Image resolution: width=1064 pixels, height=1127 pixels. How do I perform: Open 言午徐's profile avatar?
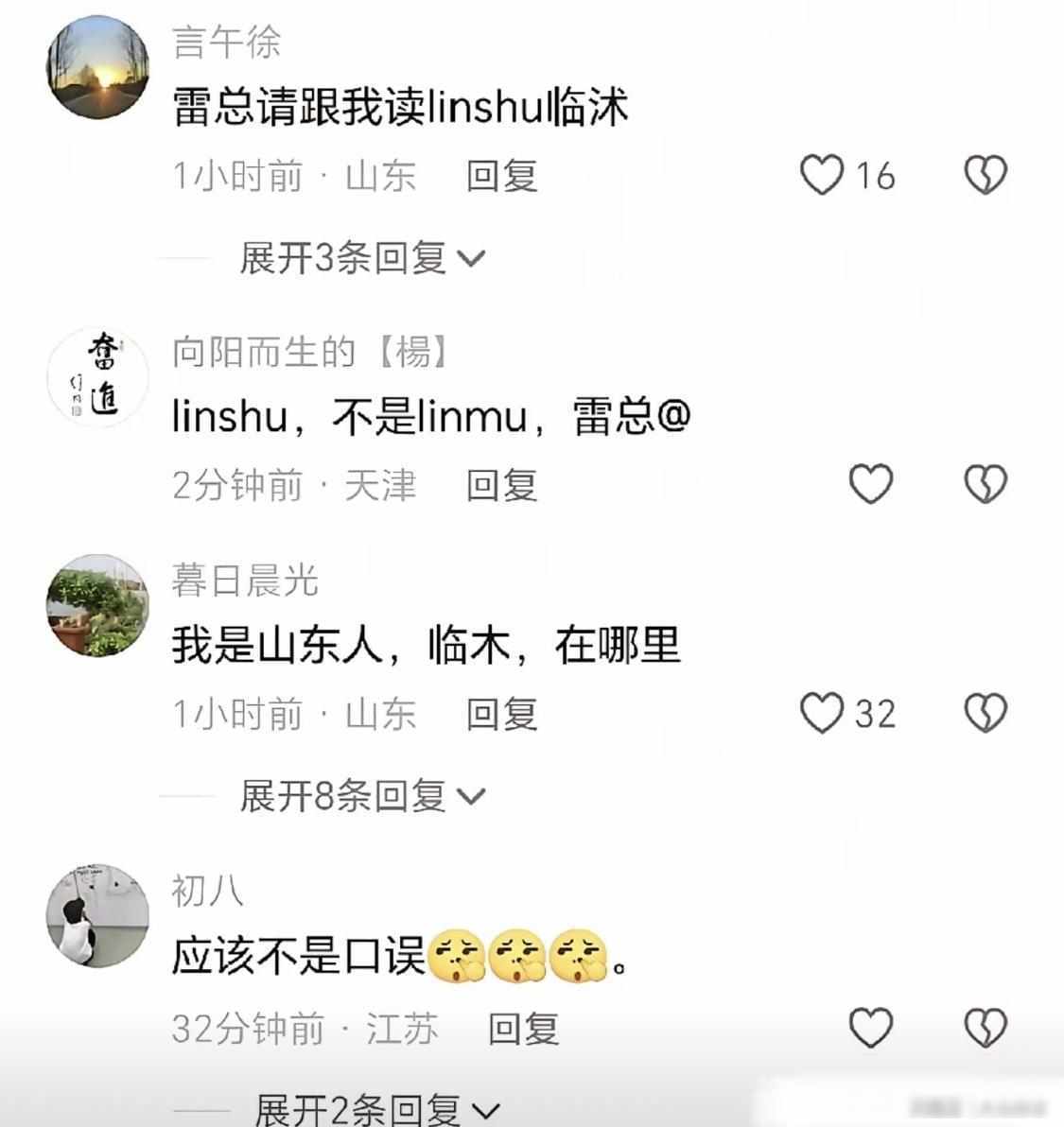pyautogui.click(x=97, y=67)
